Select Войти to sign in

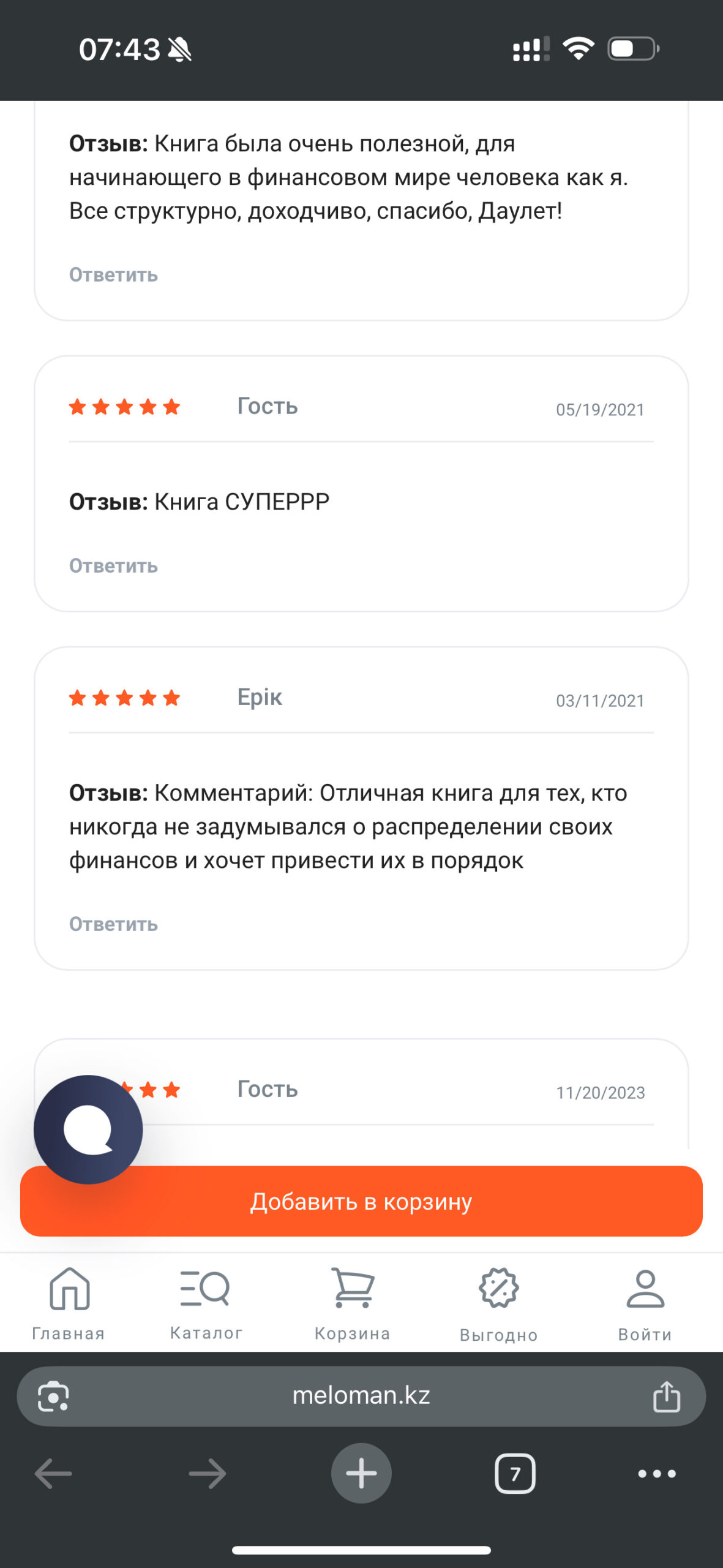click(645, 1304)
